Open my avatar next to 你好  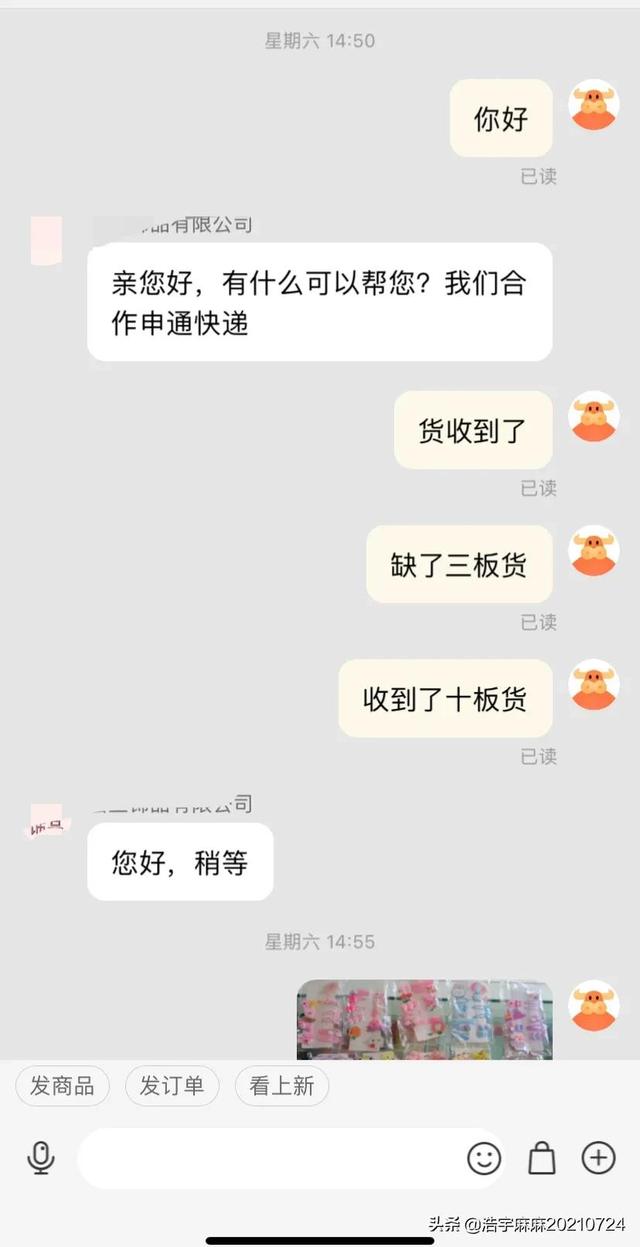(593, 106)
